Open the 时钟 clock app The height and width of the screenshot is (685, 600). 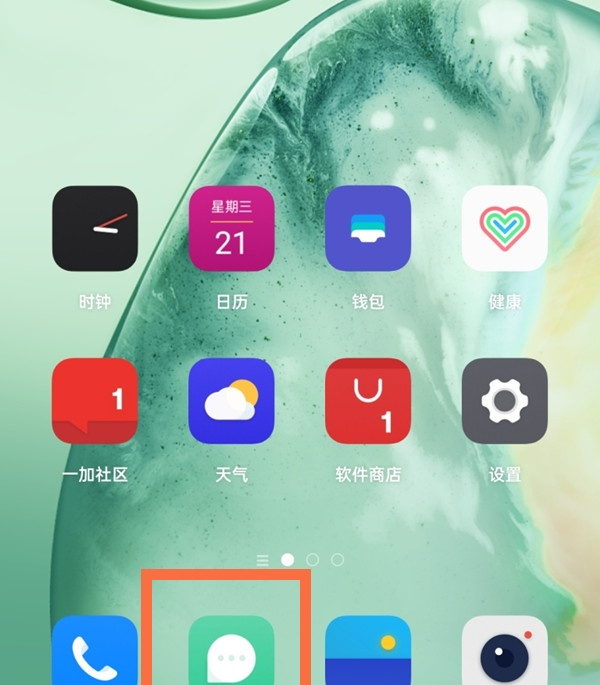[x=95, y=229]
